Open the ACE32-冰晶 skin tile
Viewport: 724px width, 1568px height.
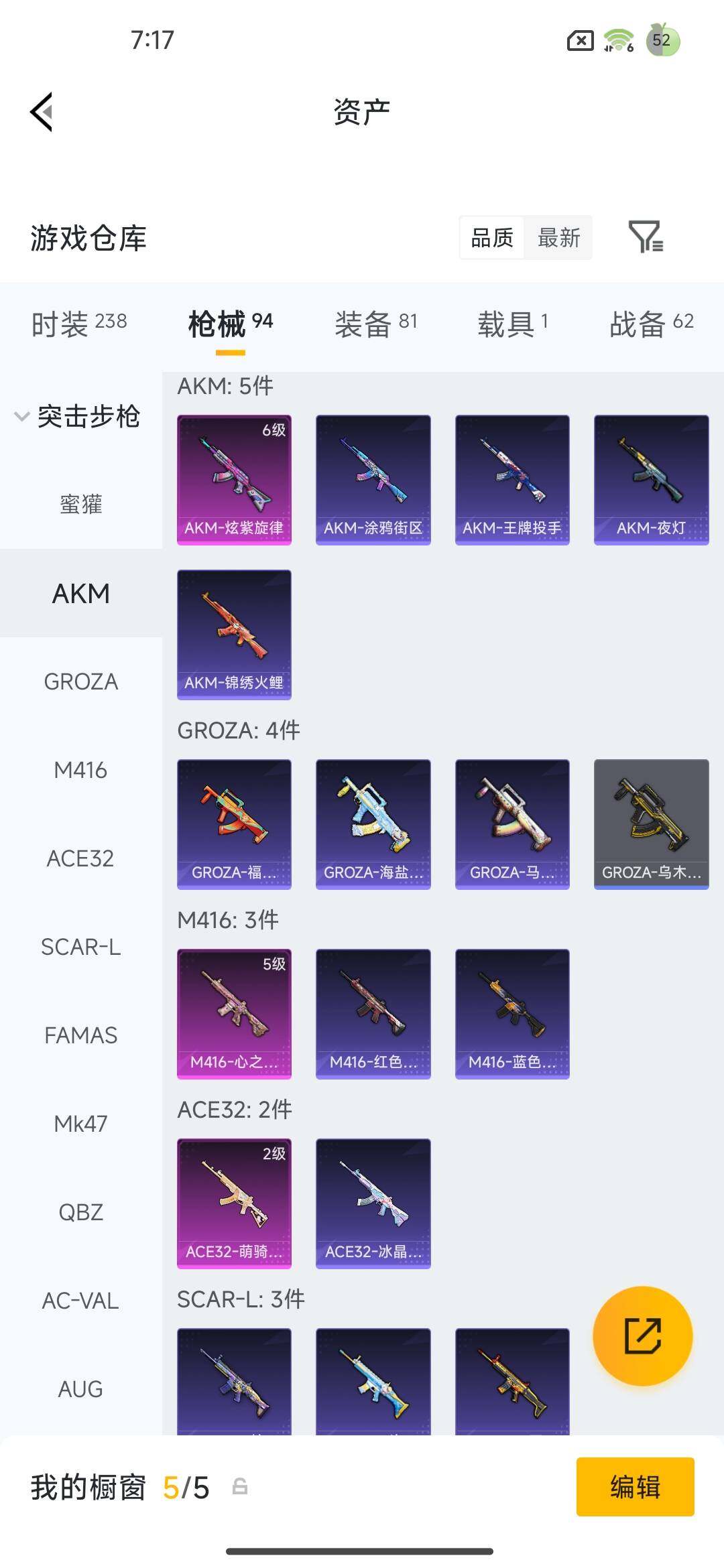(373, 1203)
